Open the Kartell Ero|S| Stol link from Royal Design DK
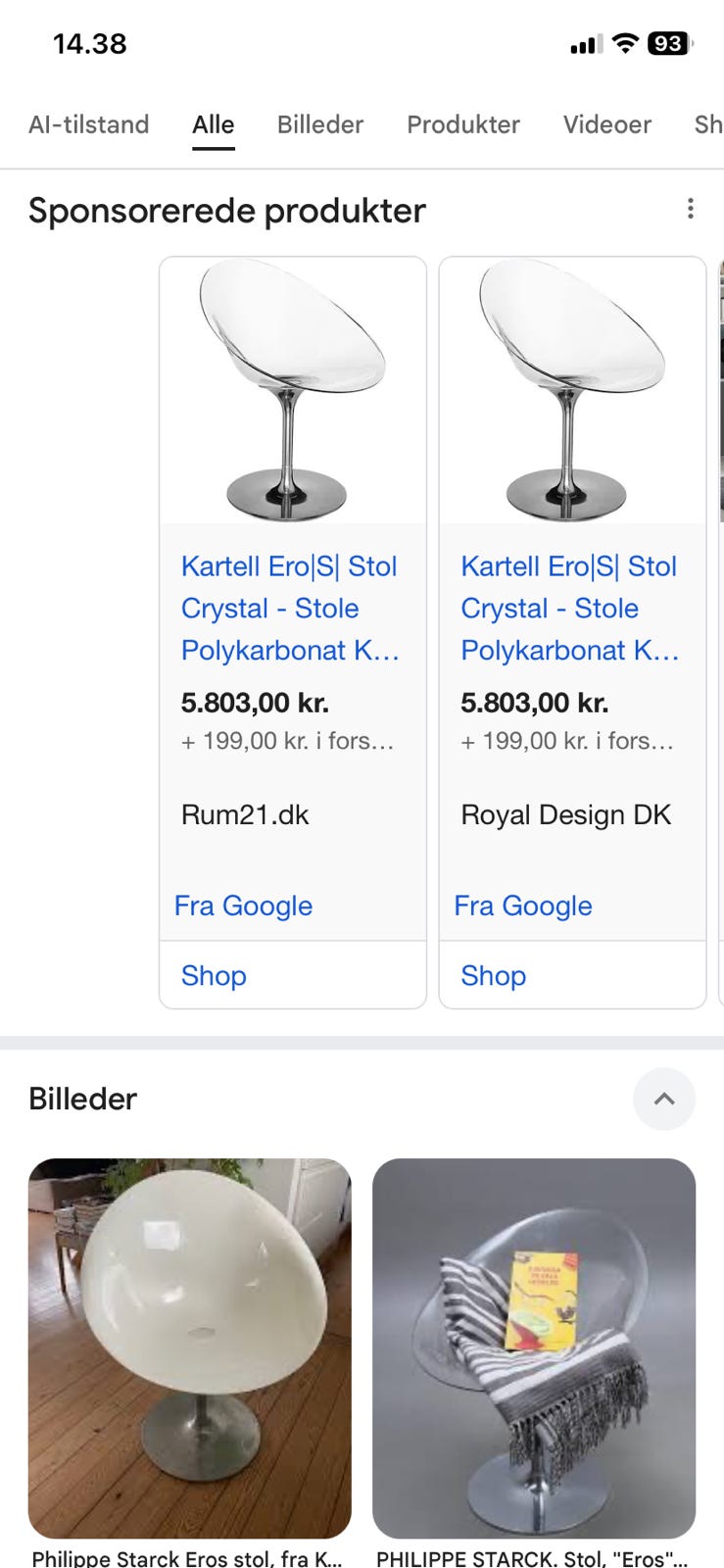724x1568 pixels. pos(568,608)
